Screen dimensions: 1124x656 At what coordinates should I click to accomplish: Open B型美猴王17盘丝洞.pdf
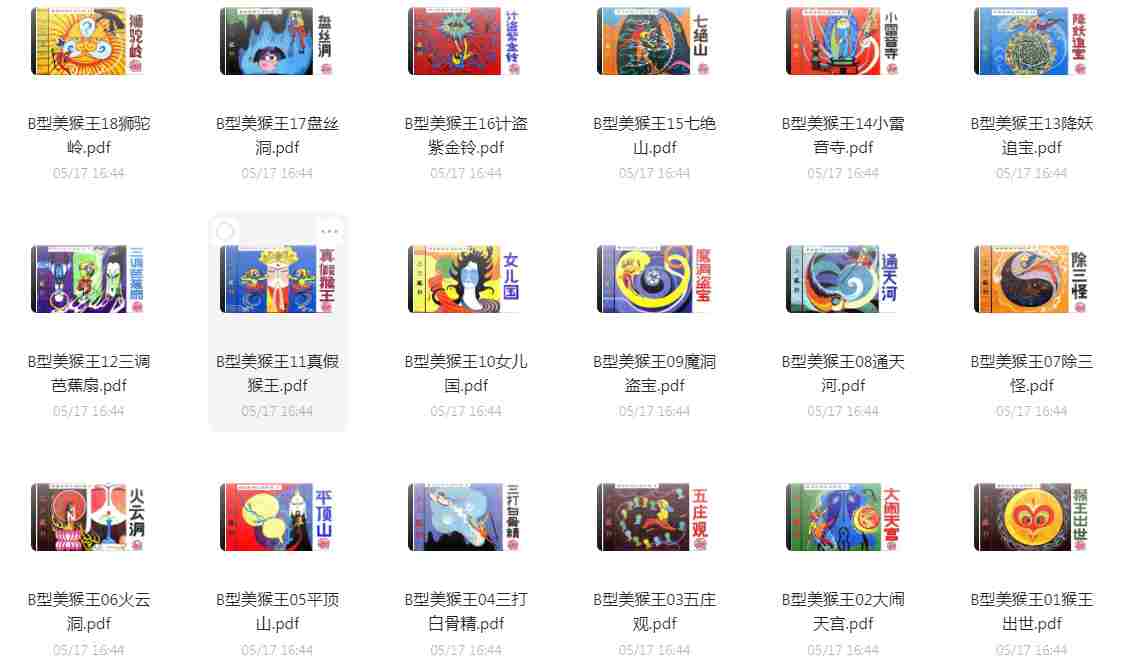coord(277,41)
